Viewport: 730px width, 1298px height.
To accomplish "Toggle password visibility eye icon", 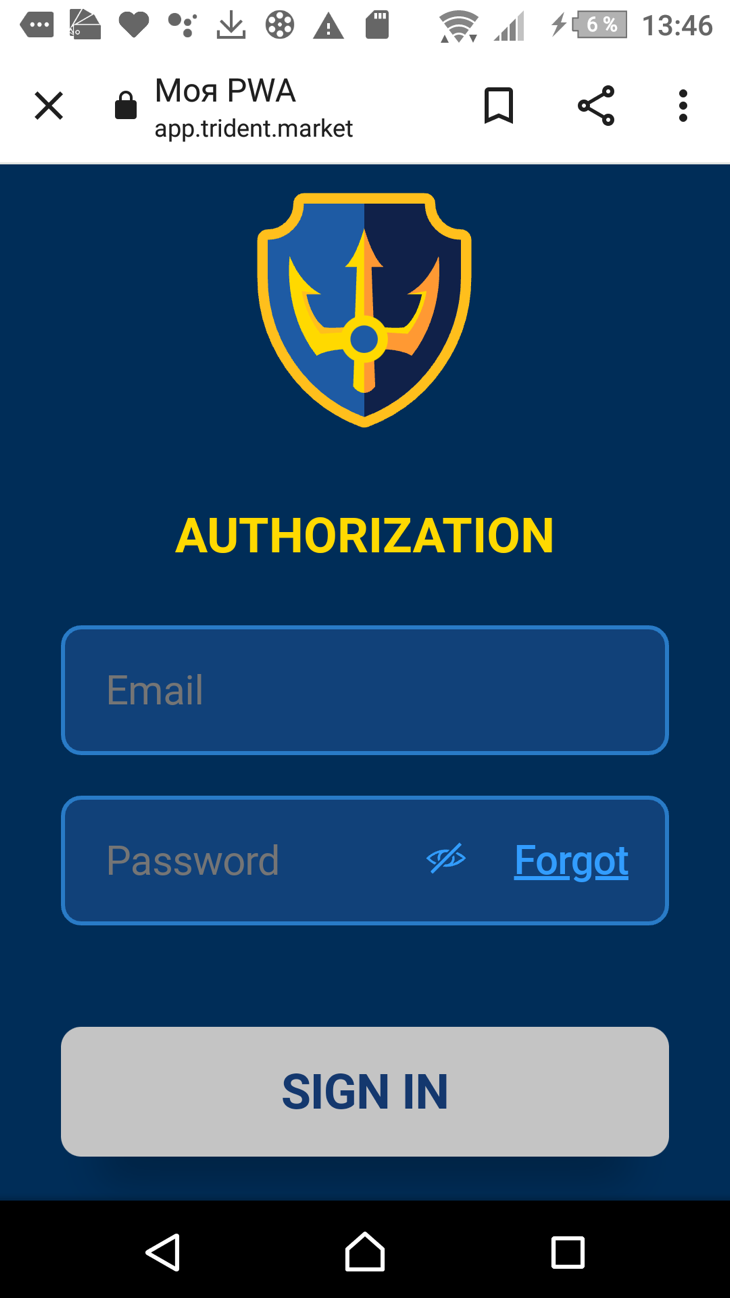I will (446, 859).
